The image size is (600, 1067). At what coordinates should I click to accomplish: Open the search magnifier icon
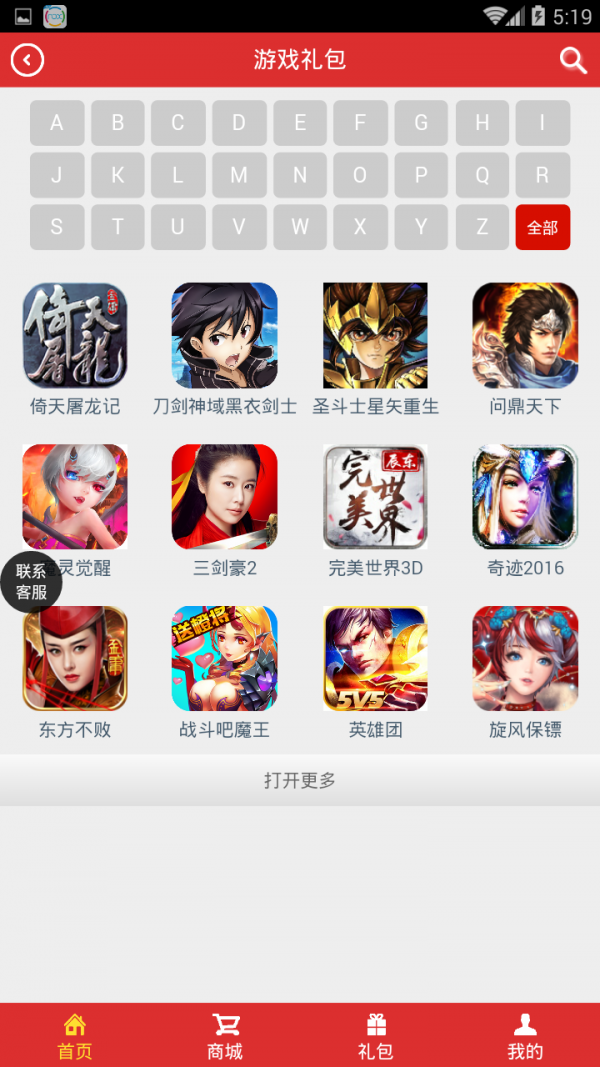point(573,61)
